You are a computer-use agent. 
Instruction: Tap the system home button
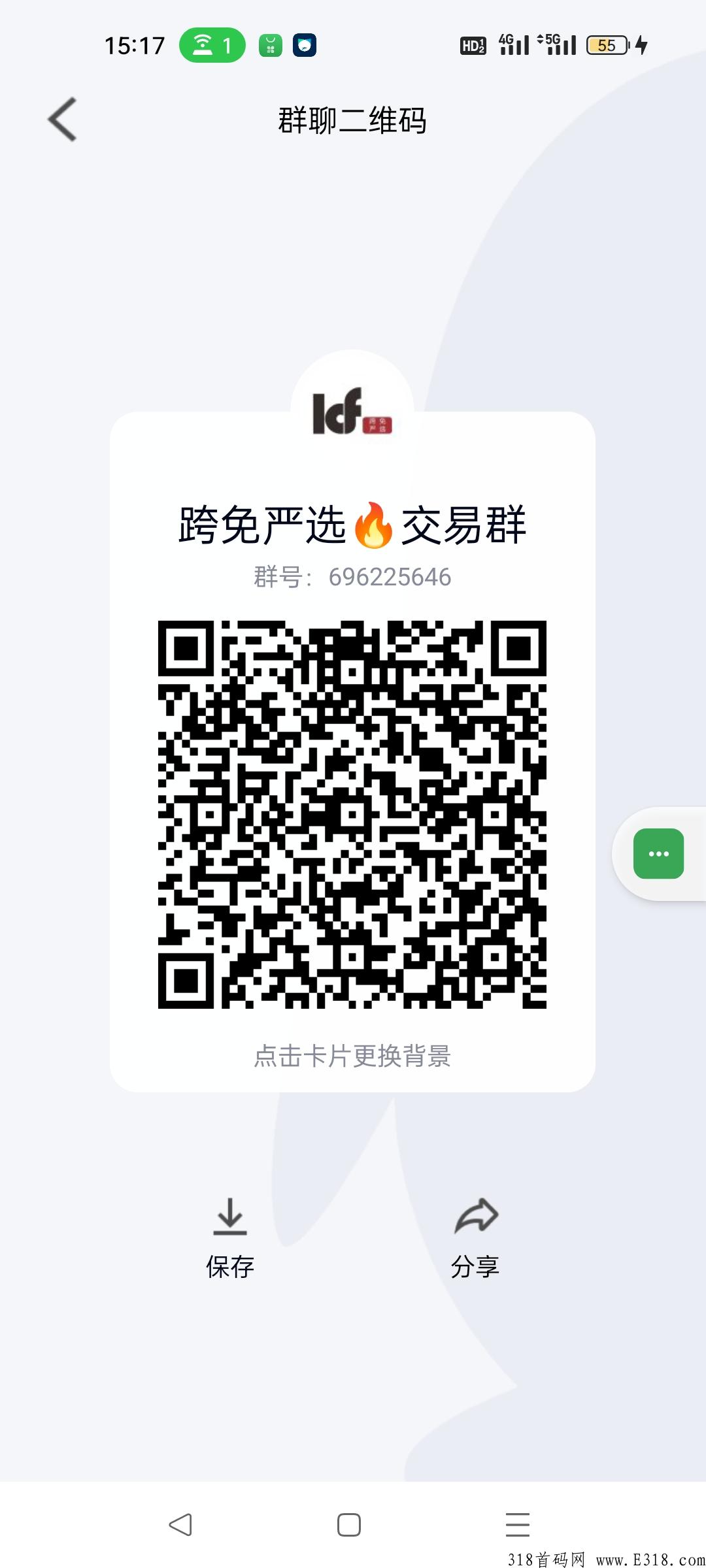349,1525
